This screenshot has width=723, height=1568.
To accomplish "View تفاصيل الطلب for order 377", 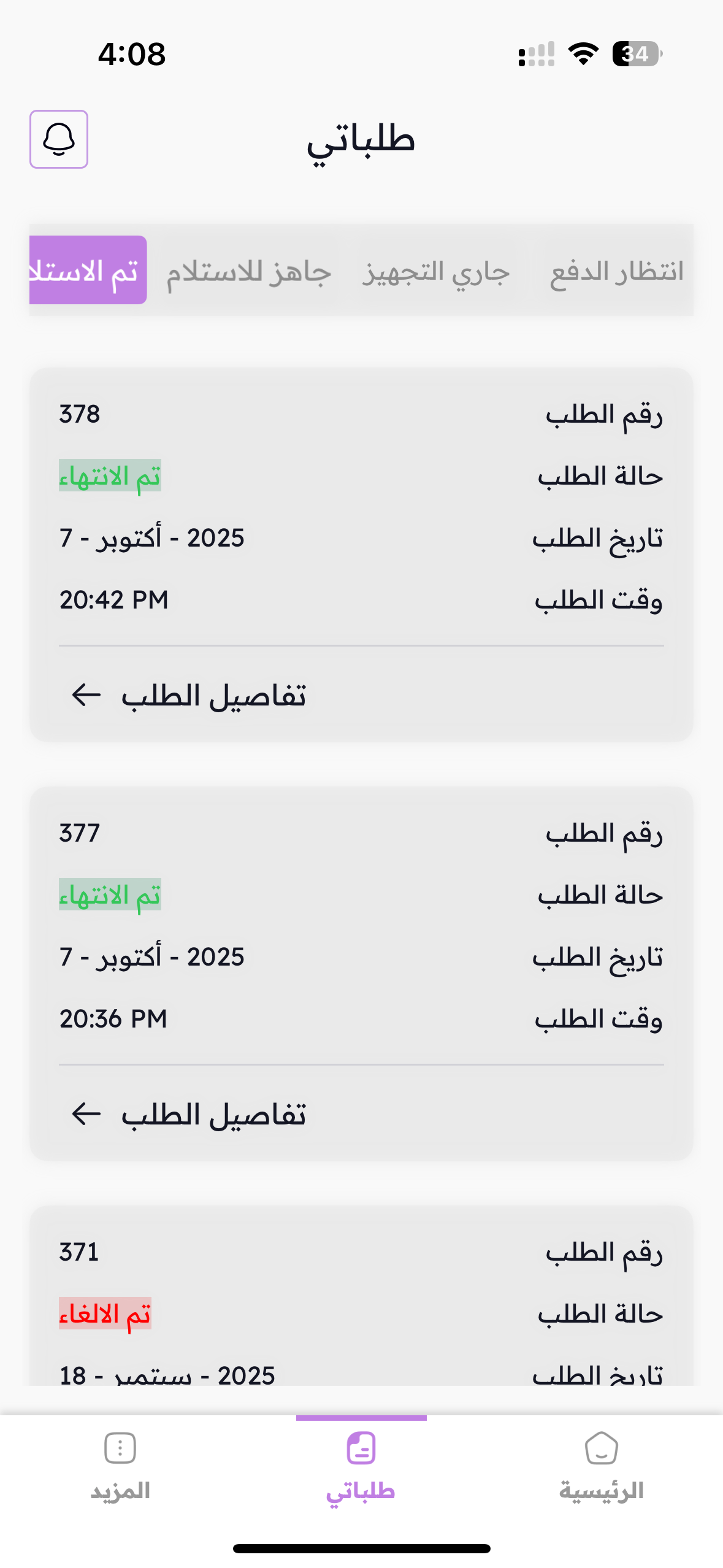I will [189, 1114].
